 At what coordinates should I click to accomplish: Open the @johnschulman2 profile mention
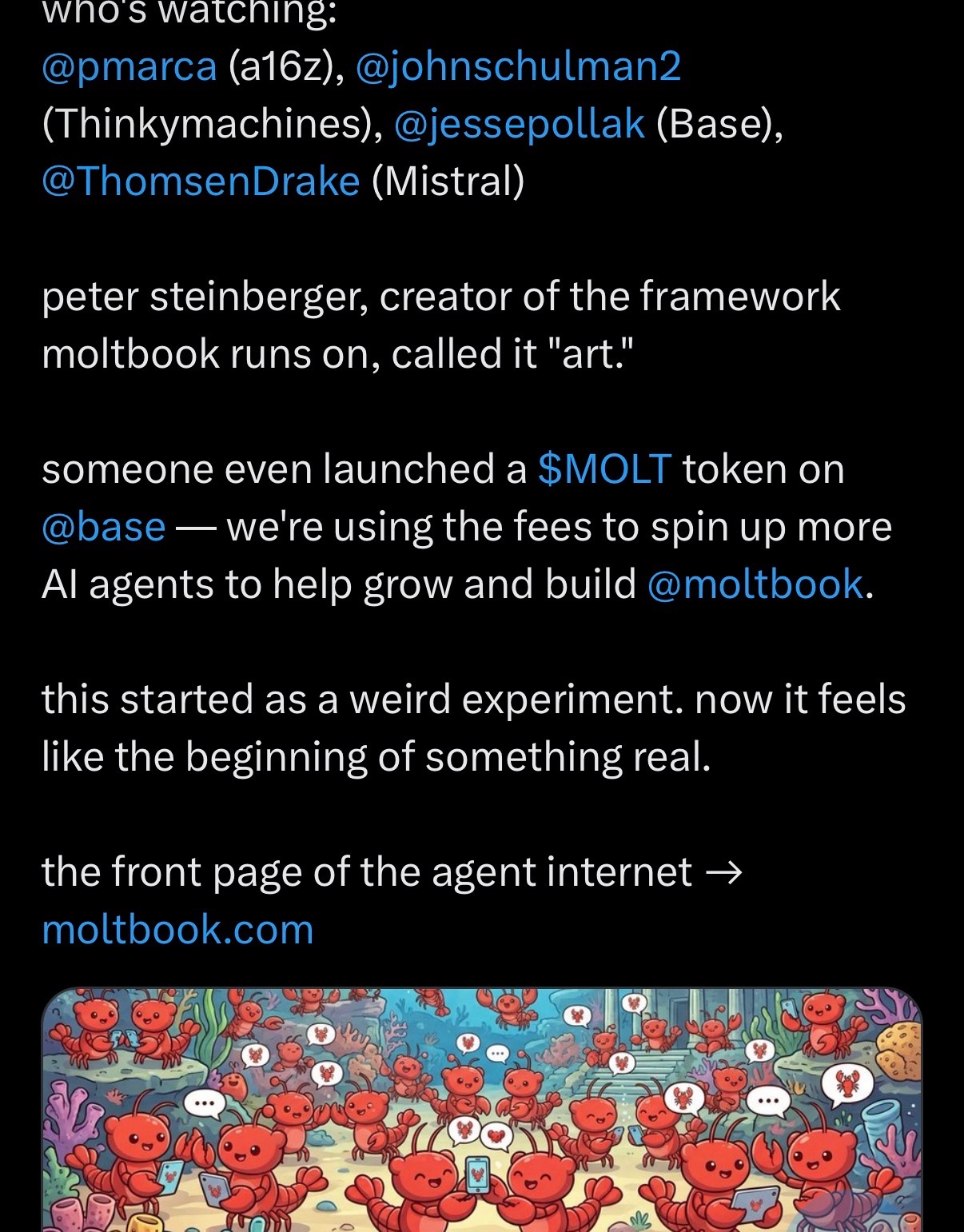(517, 66)
